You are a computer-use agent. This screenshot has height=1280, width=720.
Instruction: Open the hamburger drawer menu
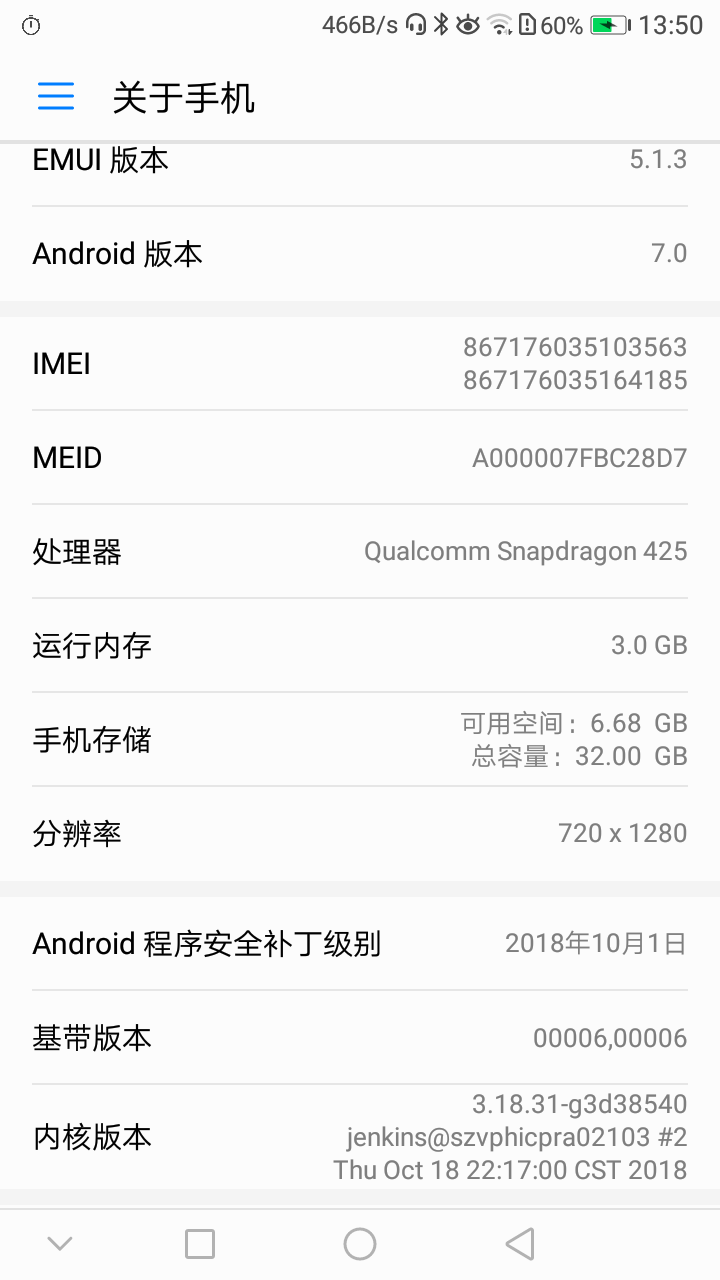pos(56,97)
